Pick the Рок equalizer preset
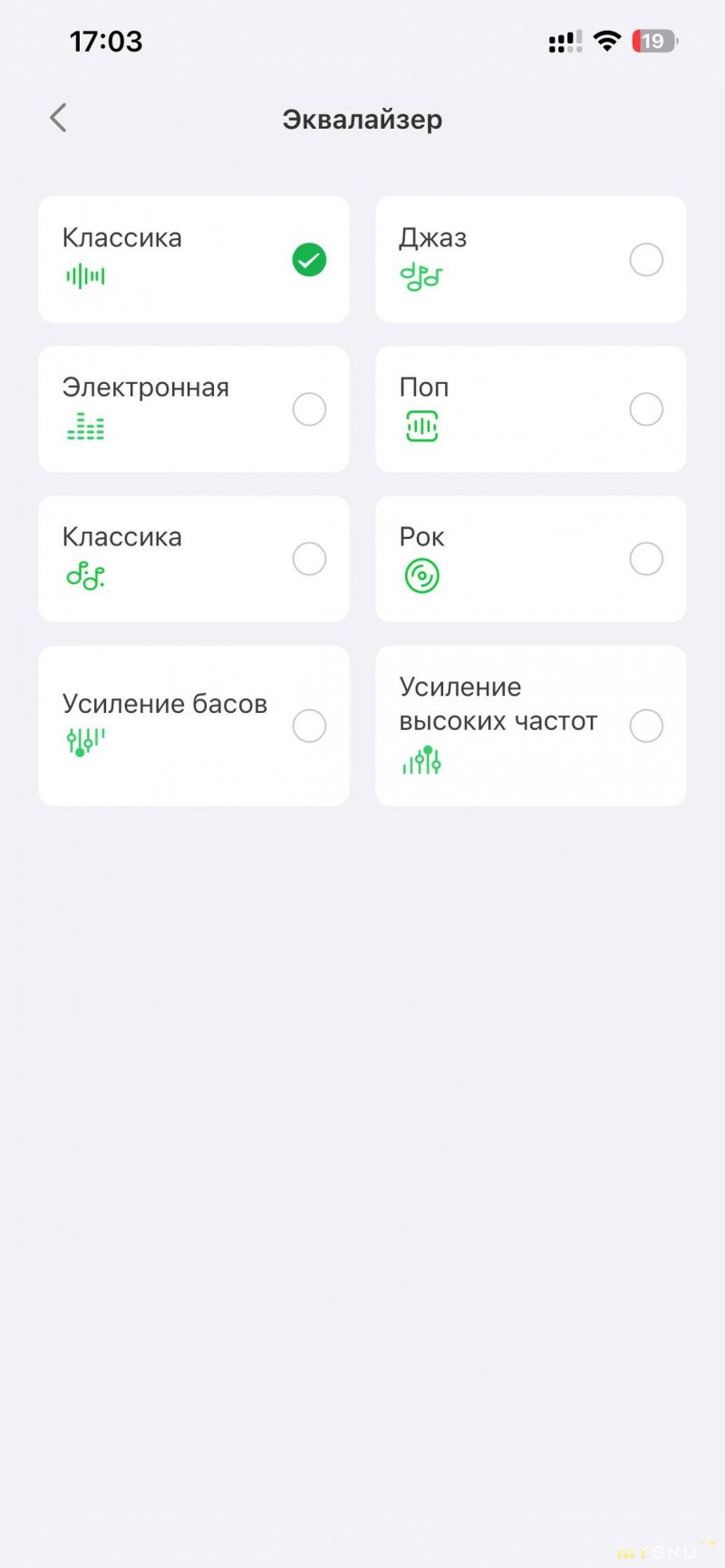 click(x=645, y=559)
